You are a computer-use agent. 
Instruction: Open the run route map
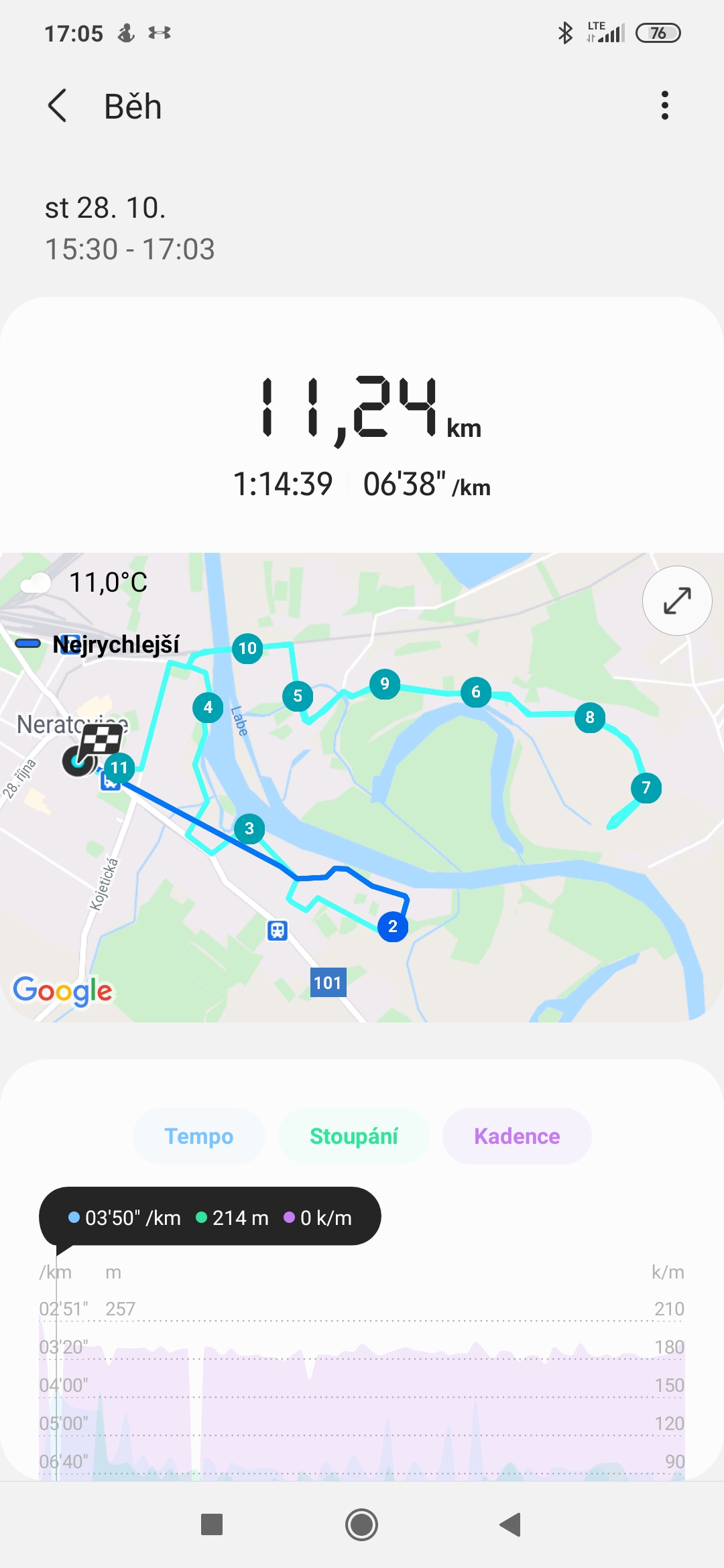362,787
